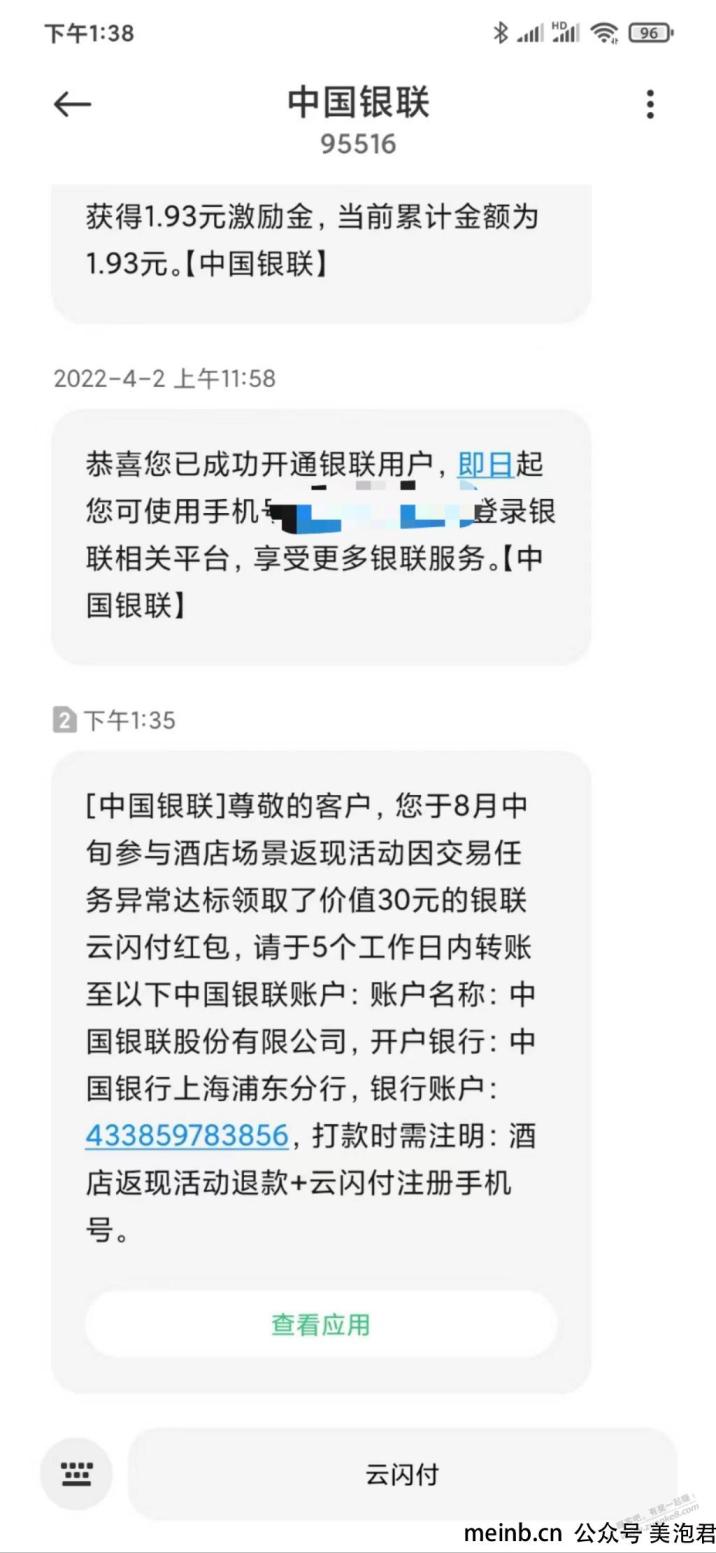The height and width of the screenshot is (1553, 716).
Task: Tap the 查看应用 button
Action: click(320, 1325)
